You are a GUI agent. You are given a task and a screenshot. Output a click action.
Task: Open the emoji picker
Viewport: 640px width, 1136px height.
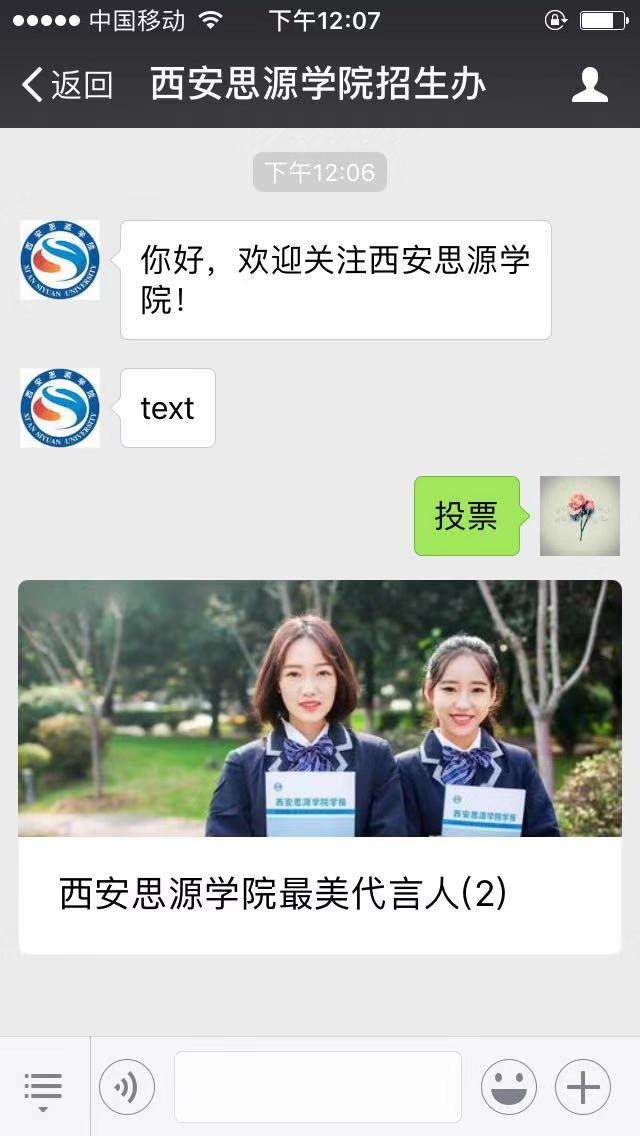pos(509,1087)
